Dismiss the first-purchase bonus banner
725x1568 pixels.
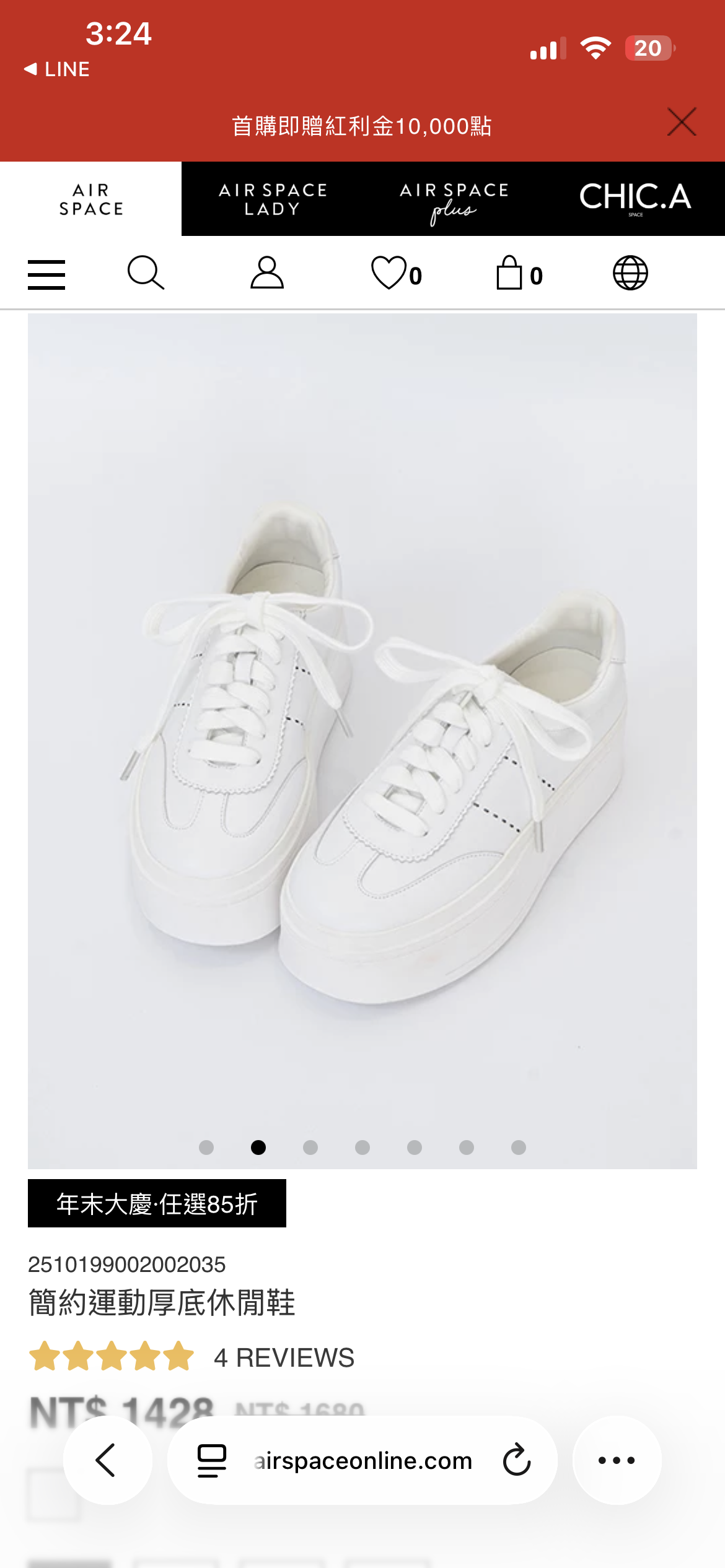[682, 122]
